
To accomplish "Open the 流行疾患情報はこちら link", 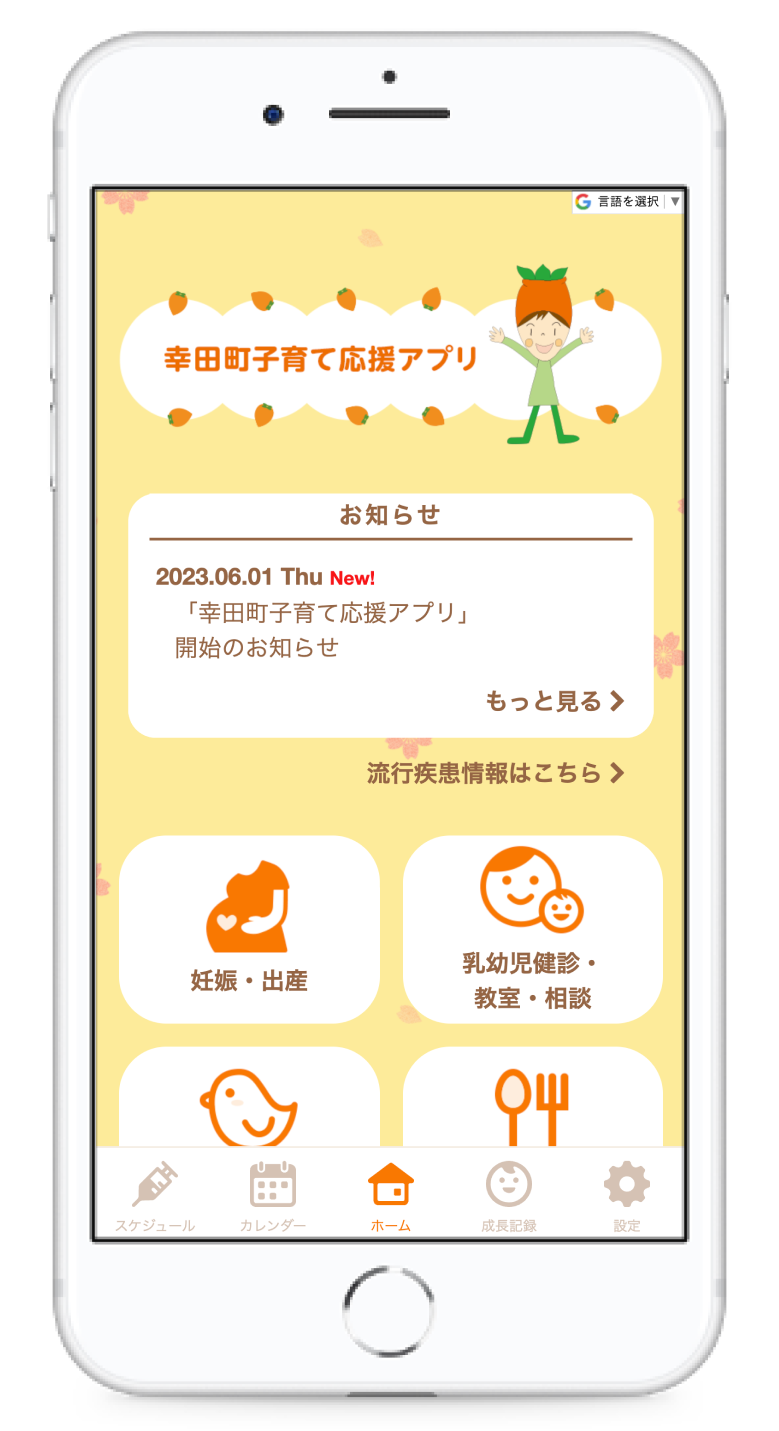I will [496, 773].
